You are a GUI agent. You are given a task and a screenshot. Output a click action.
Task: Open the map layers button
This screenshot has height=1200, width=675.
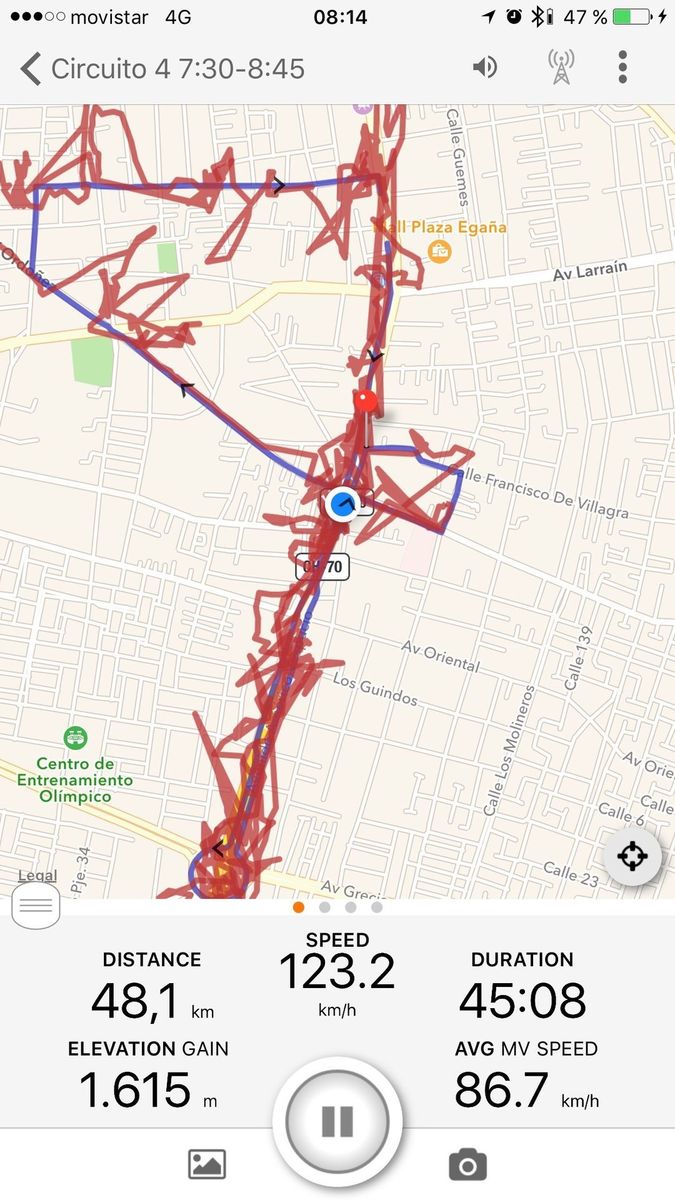click(x=36, y=906)
